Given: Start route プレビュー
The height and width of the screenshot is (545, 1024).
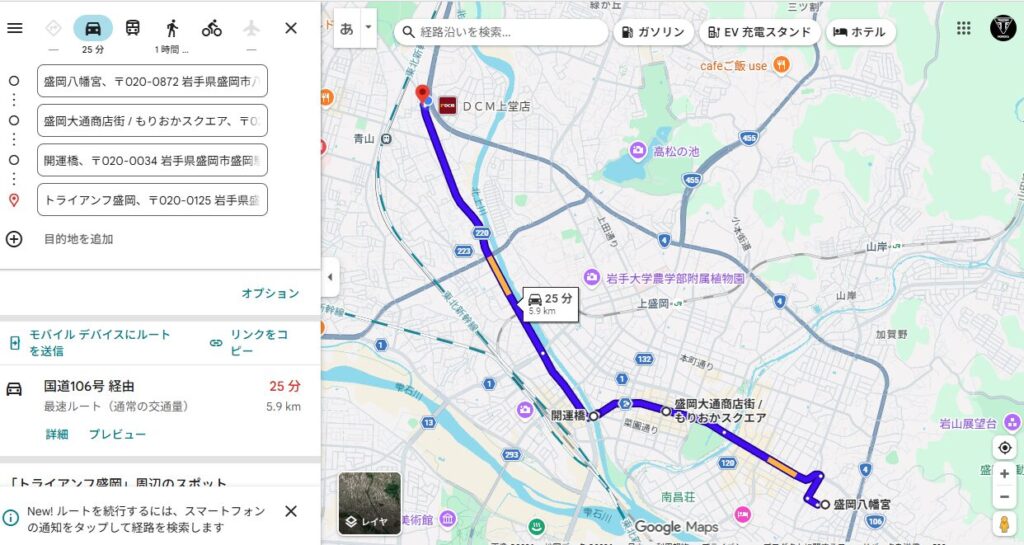Looking at the screenshot, I should (x=117, y=434).
